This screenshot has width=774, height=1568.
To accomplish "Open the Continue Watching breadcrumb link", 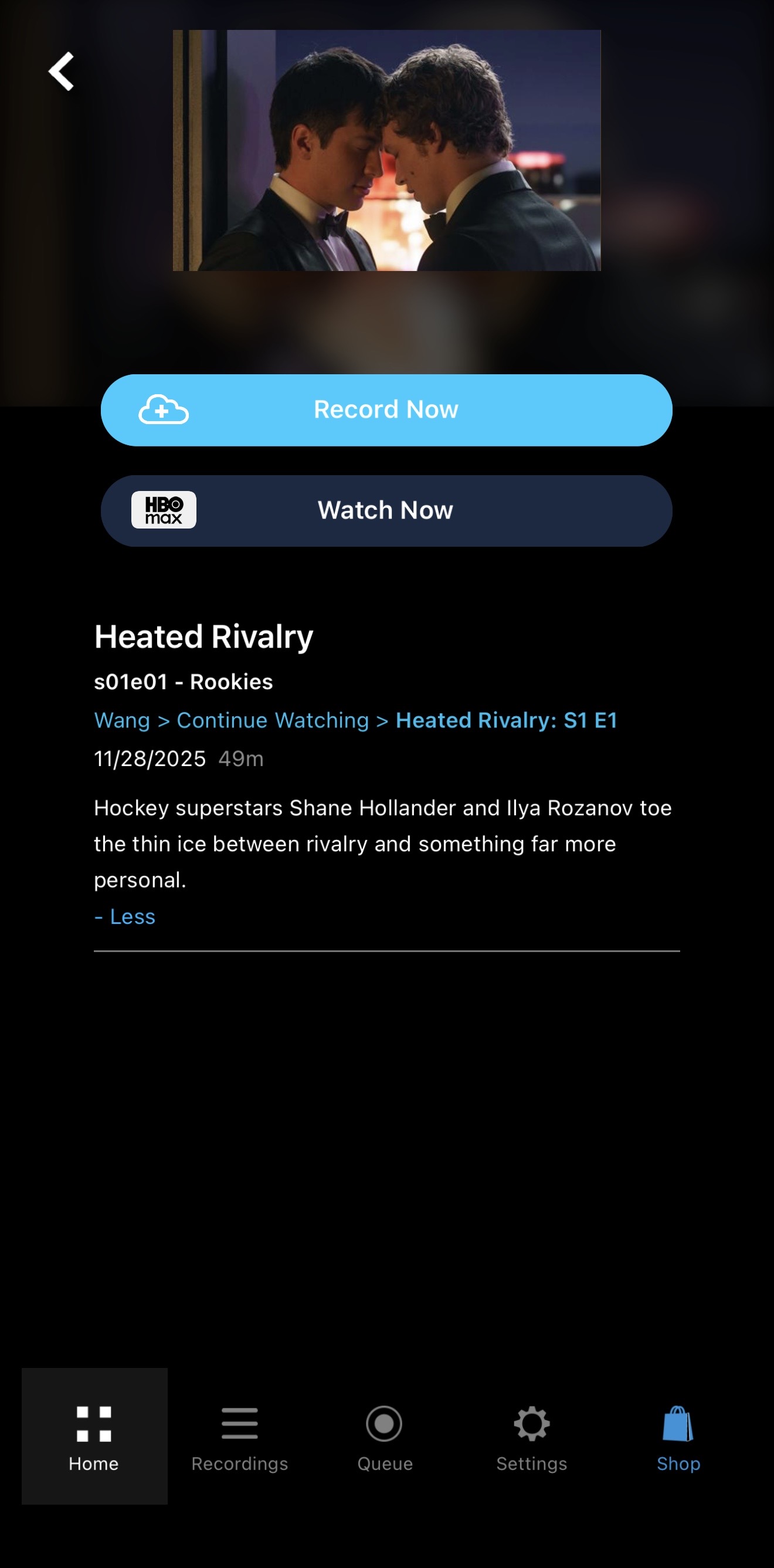I will (x=273, y=720).
